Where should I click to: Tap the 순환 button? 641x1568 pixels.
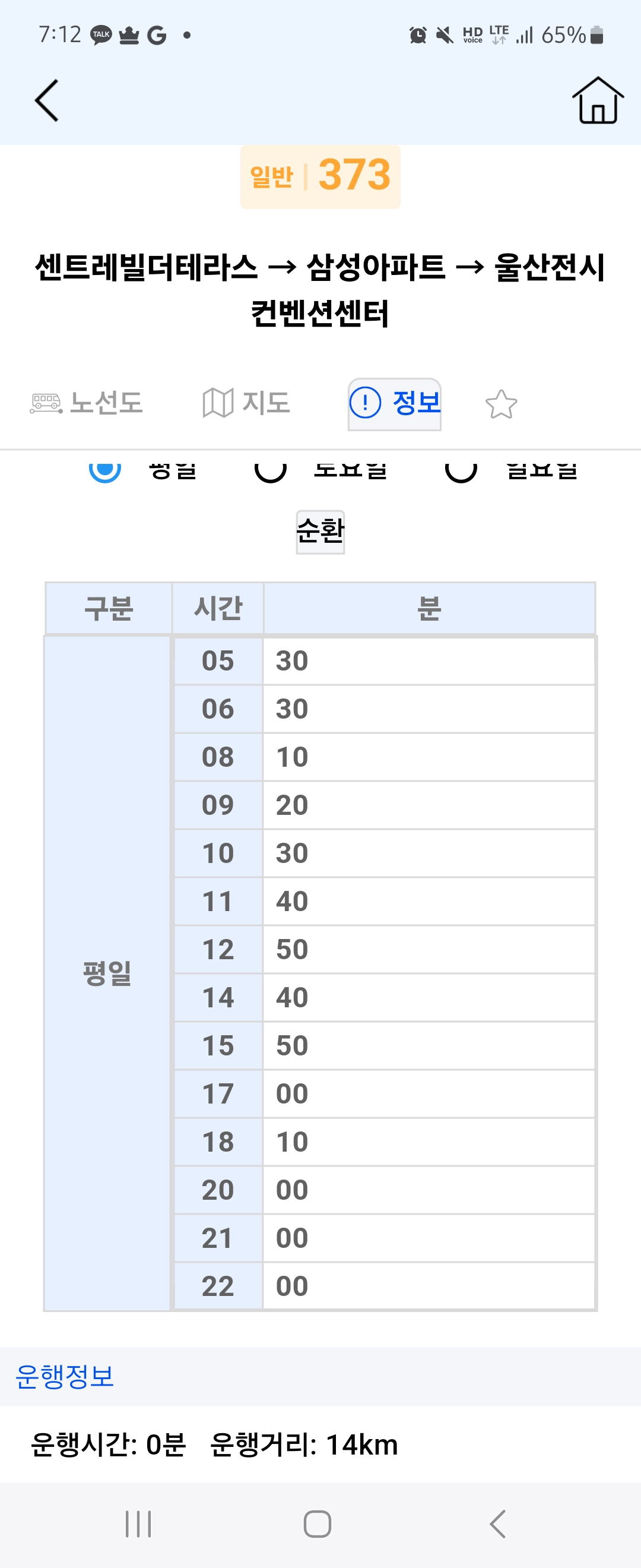[x=320, y=532]
